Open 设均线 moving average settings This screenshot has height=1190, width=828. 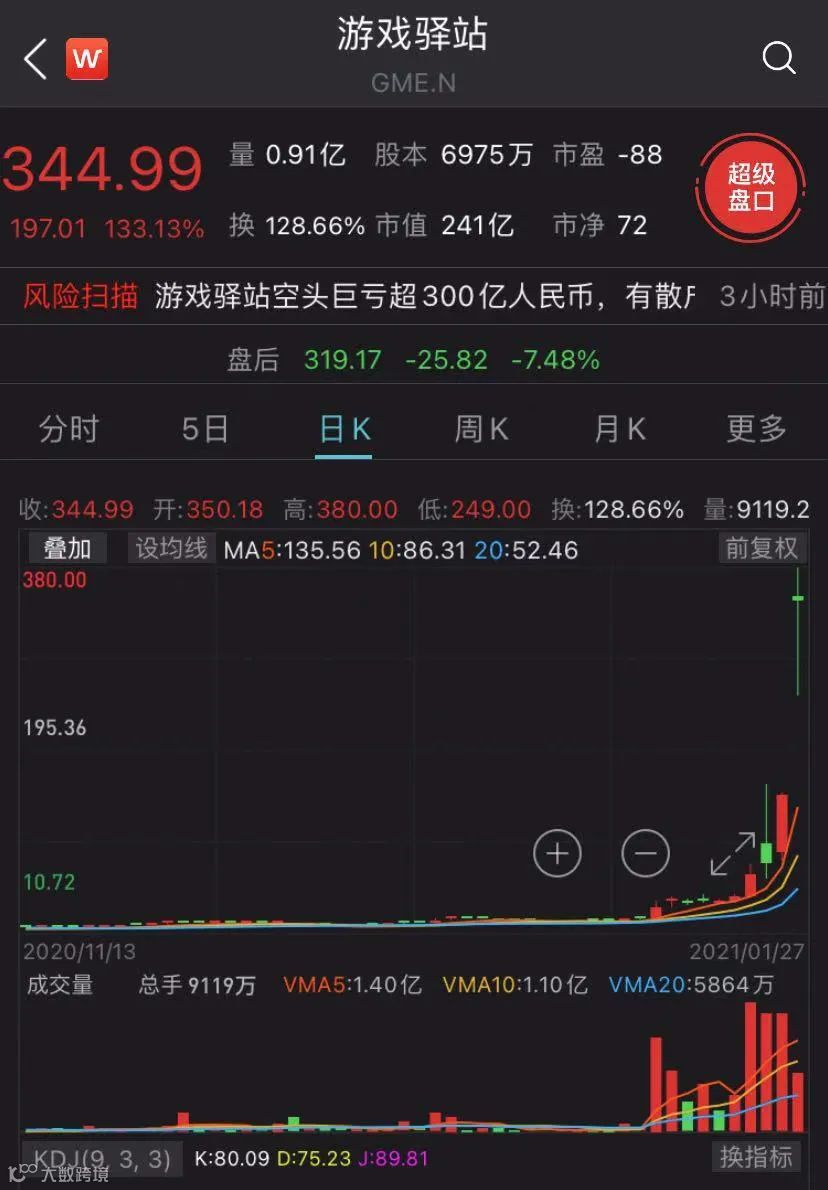[x=171, y=548]
